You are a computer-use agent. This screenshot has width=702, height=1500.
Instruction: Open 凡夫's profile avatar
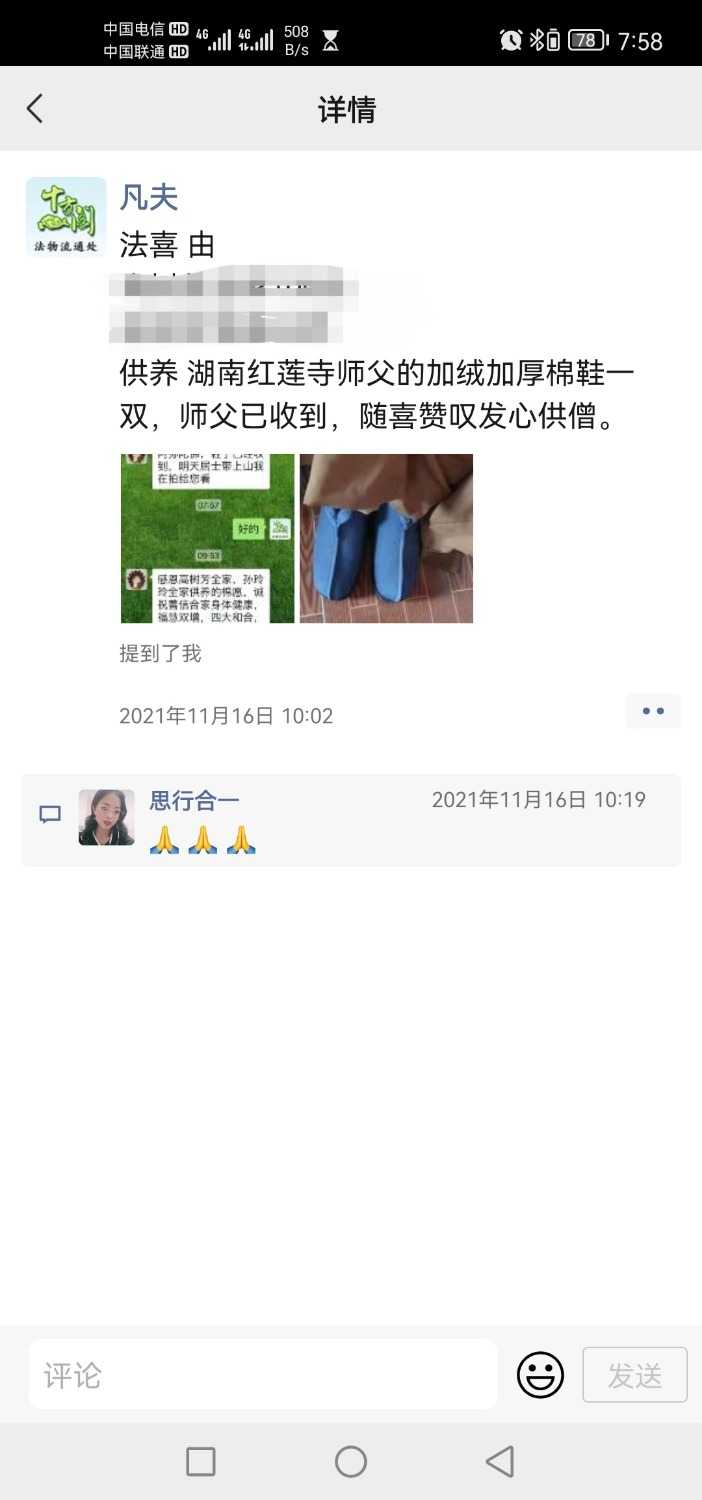pos(66,217)
